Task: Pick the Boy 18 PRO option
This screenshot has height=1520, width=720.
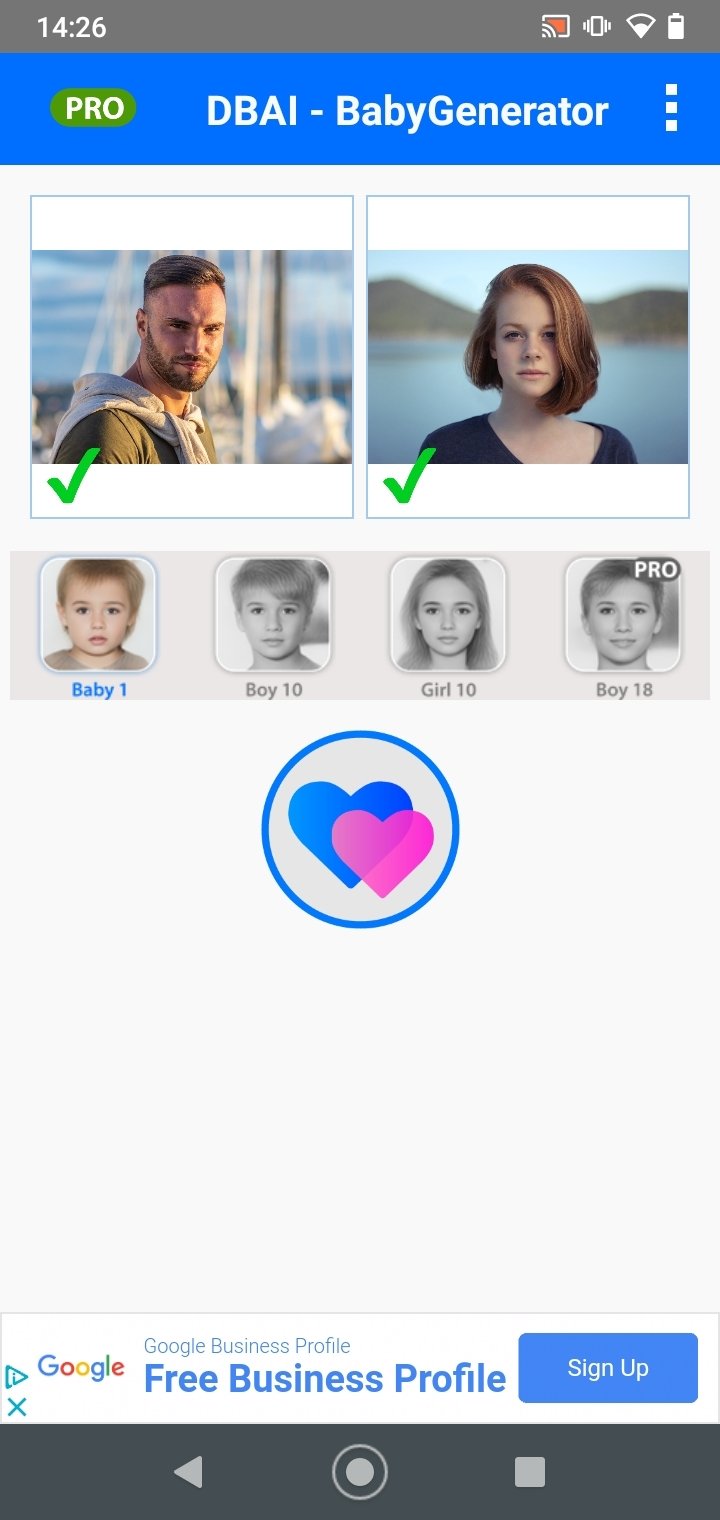Action: click(623, 627)
